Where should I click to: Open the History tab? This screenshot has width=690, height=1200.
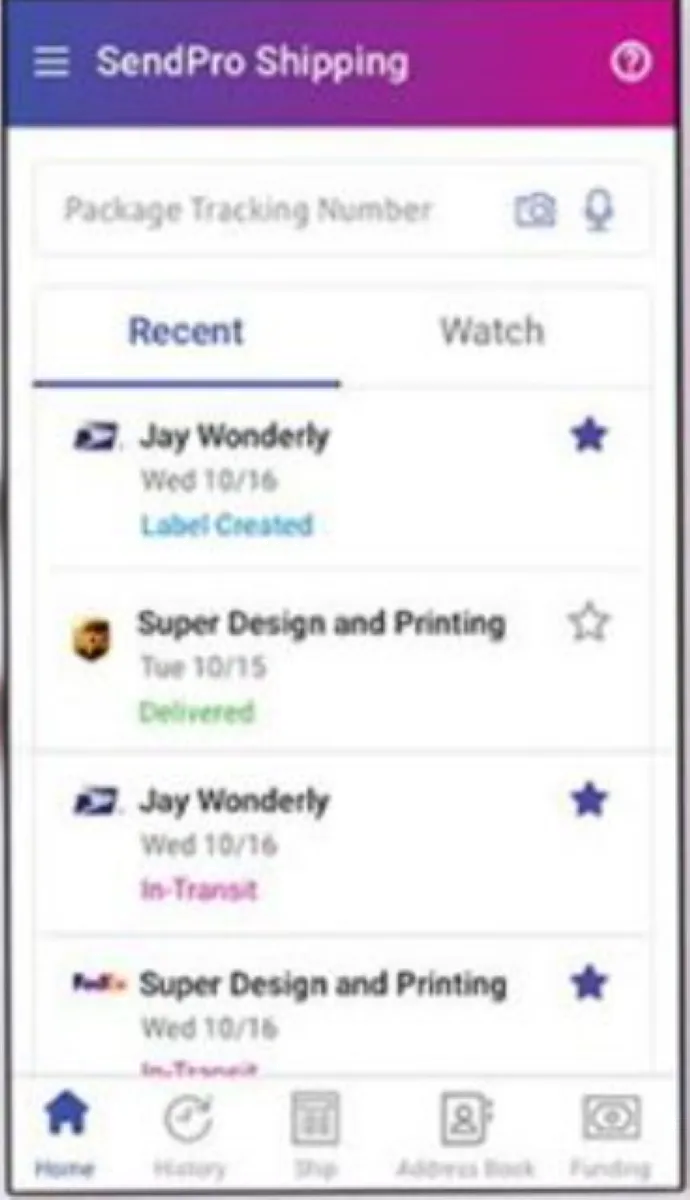189,1132
